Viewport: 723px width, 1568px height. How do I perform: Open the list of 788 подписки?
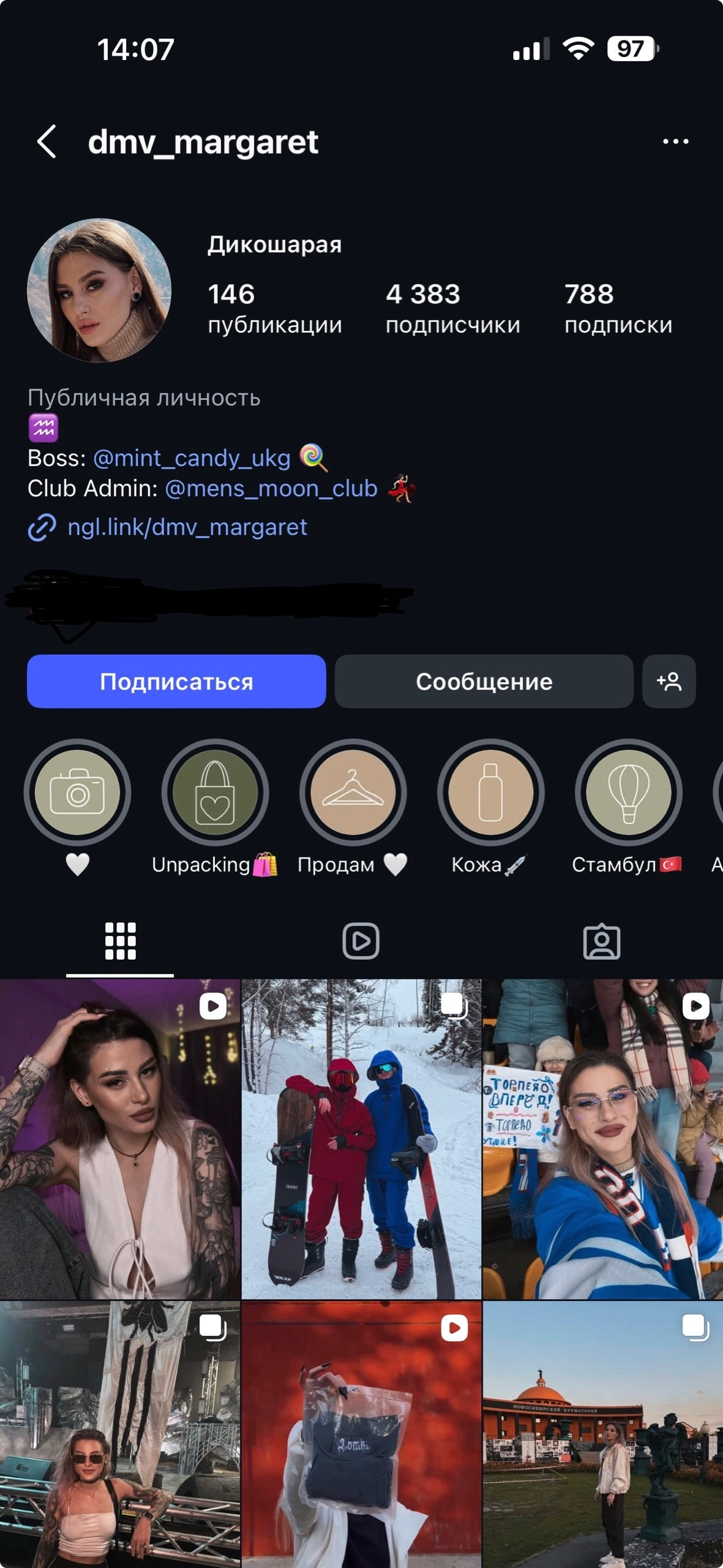[618, 308]
